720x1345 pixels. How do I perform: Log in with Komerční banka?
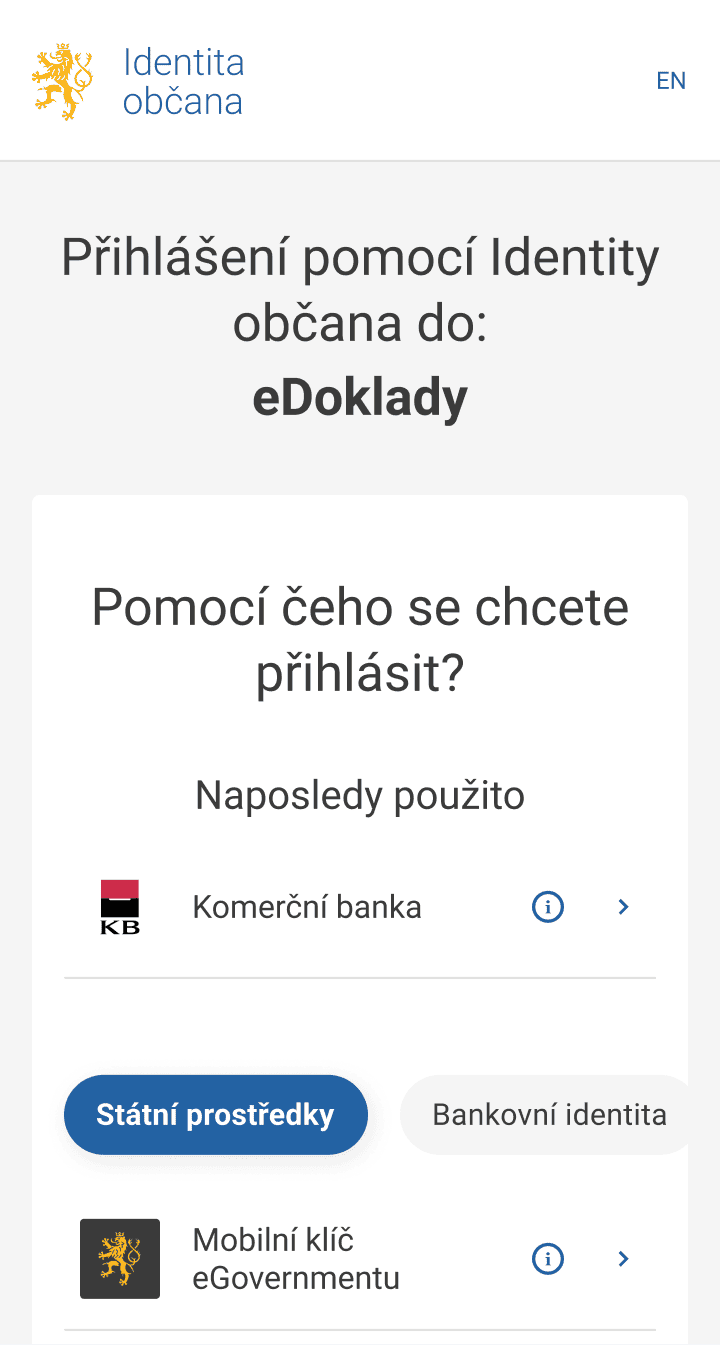(306, 907)
